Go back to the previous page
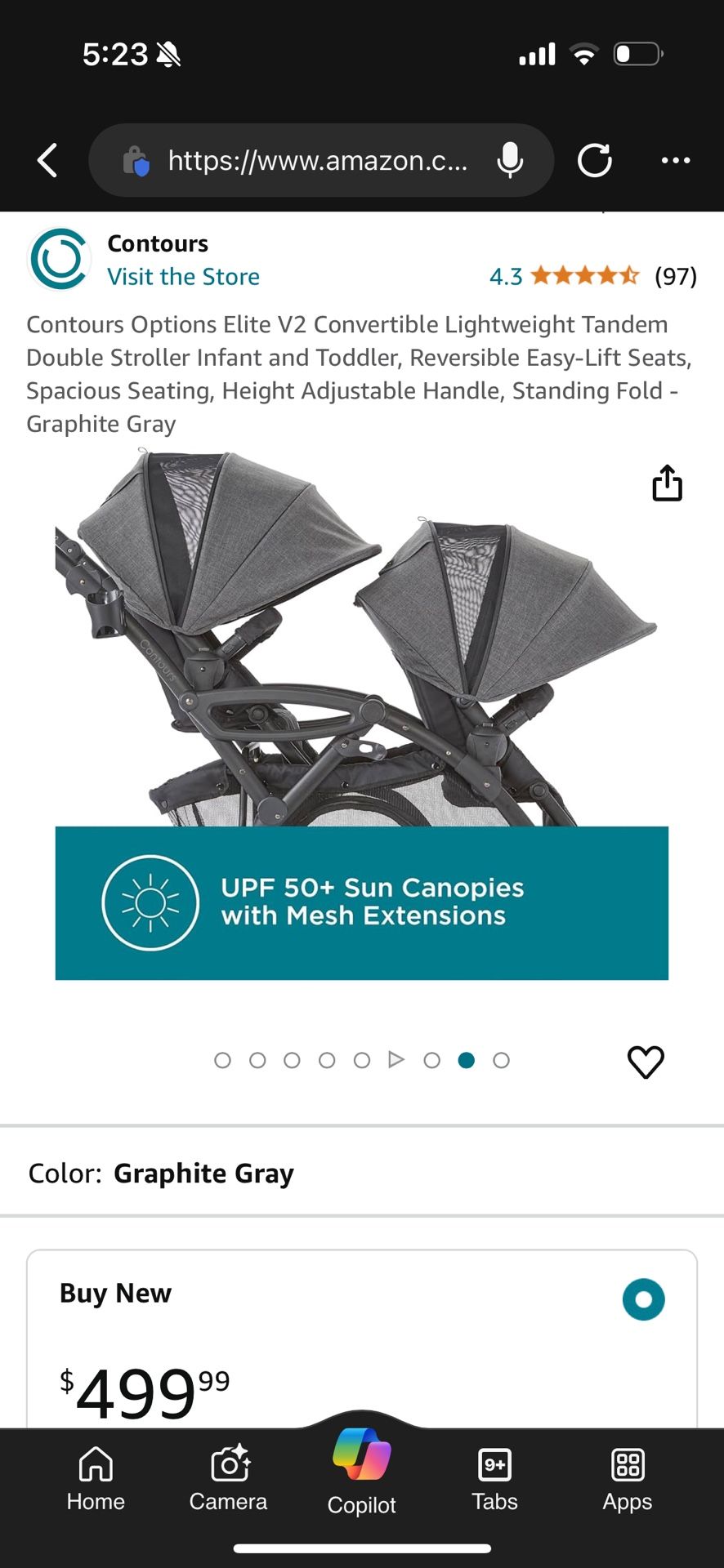This screenshot has width=724, height=1568. pos(48,160)
